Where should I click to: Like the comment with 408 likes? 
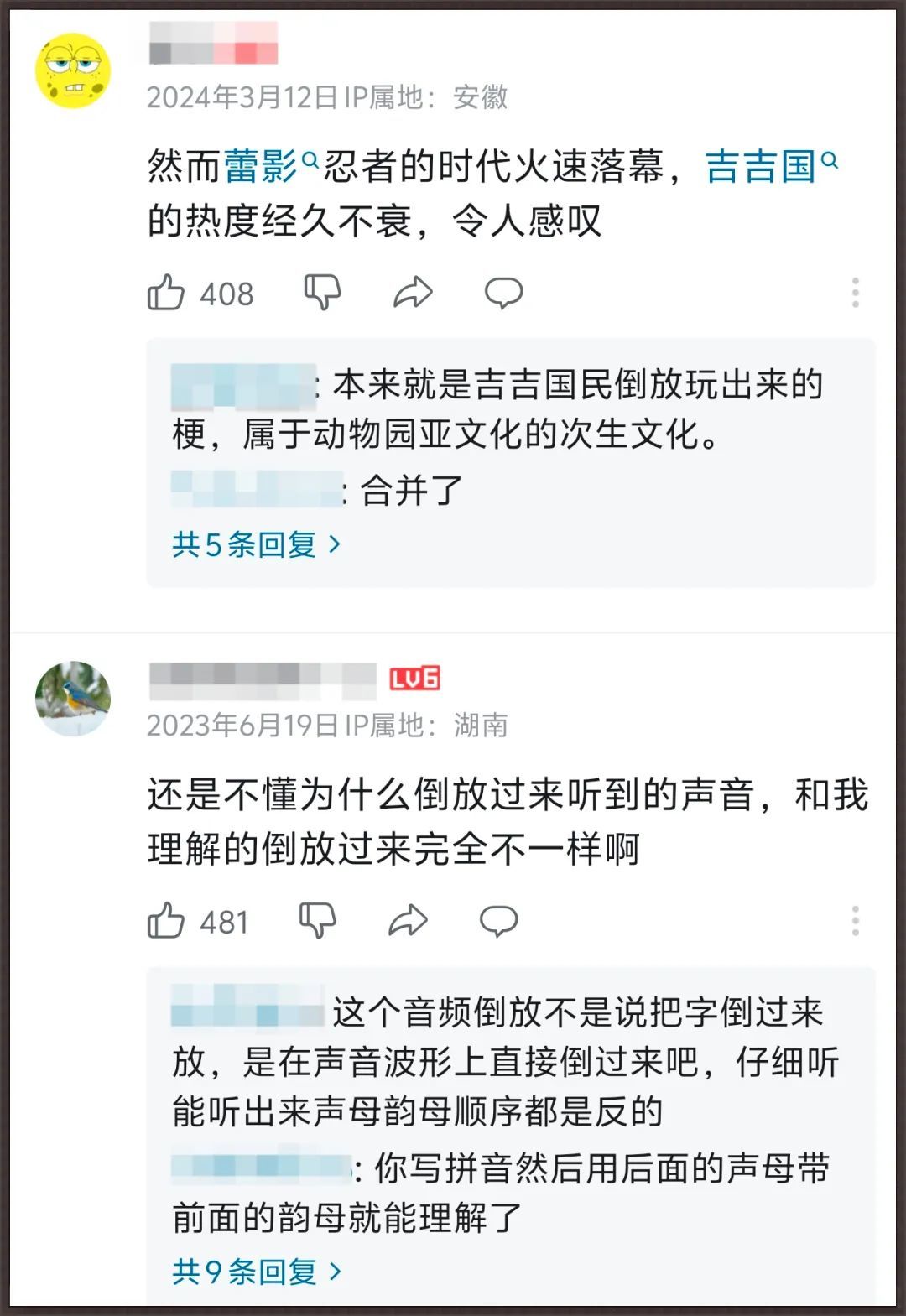166,294
